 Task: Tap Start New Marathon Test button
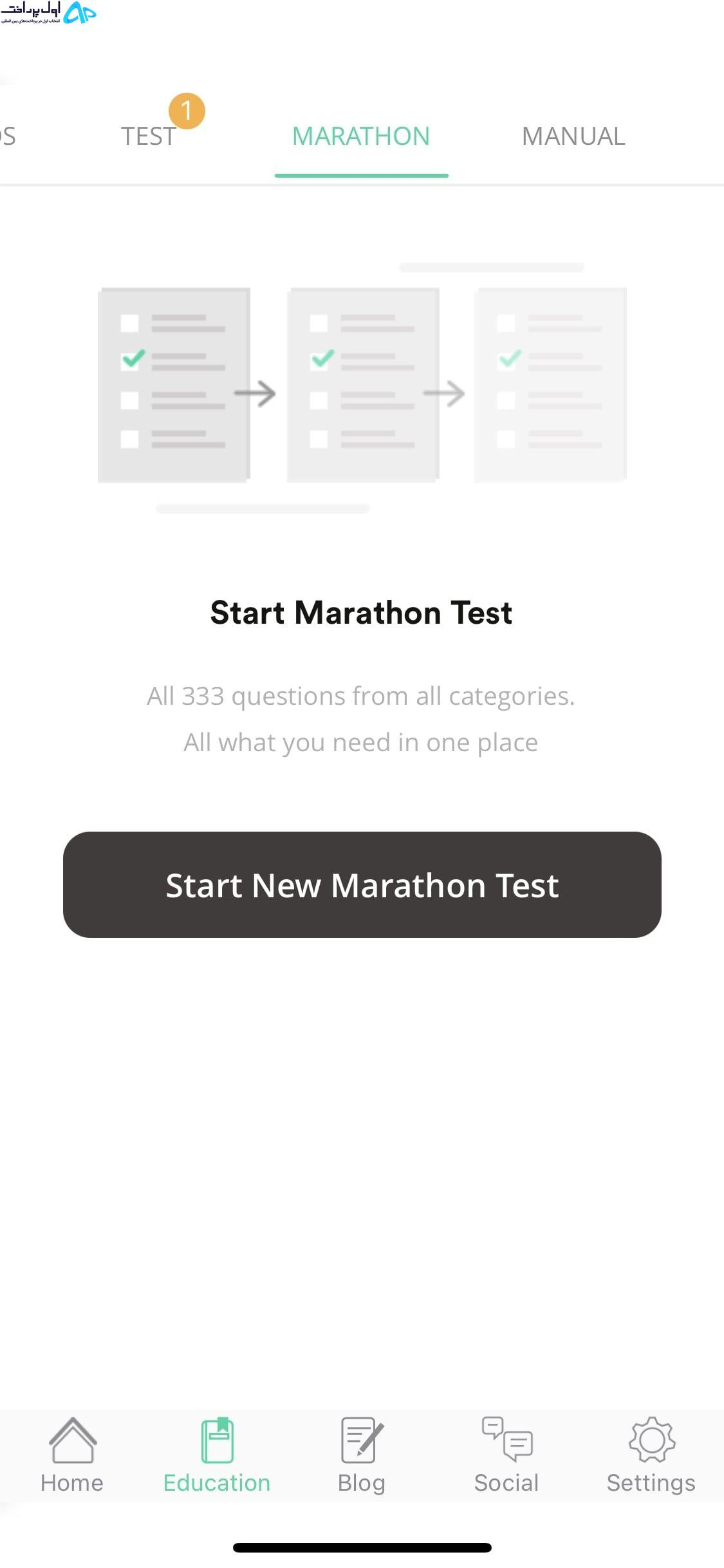tap(362, 884)
